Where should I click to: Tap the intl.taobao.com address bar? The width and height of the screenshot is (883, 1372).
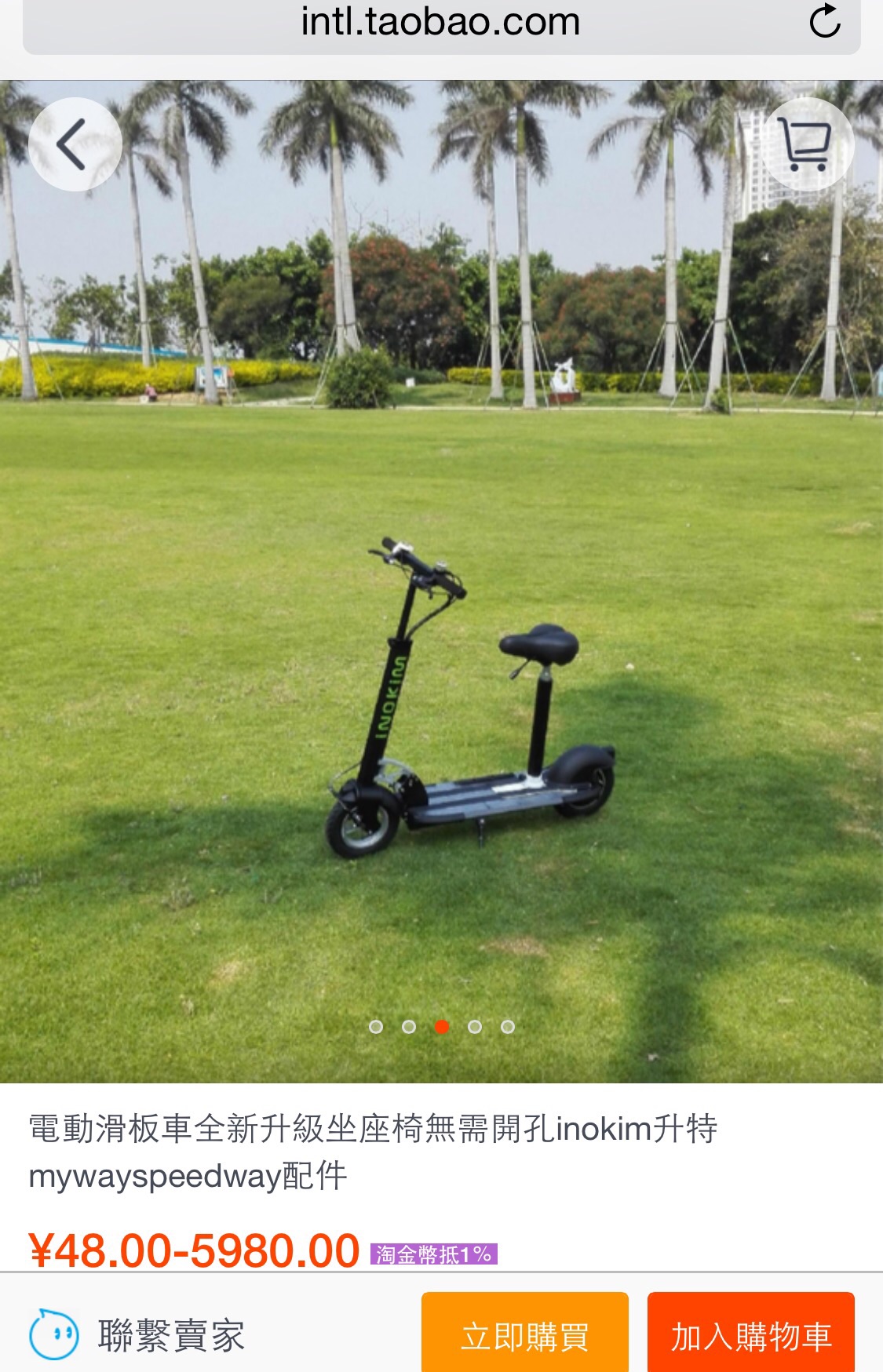point(440,24)
